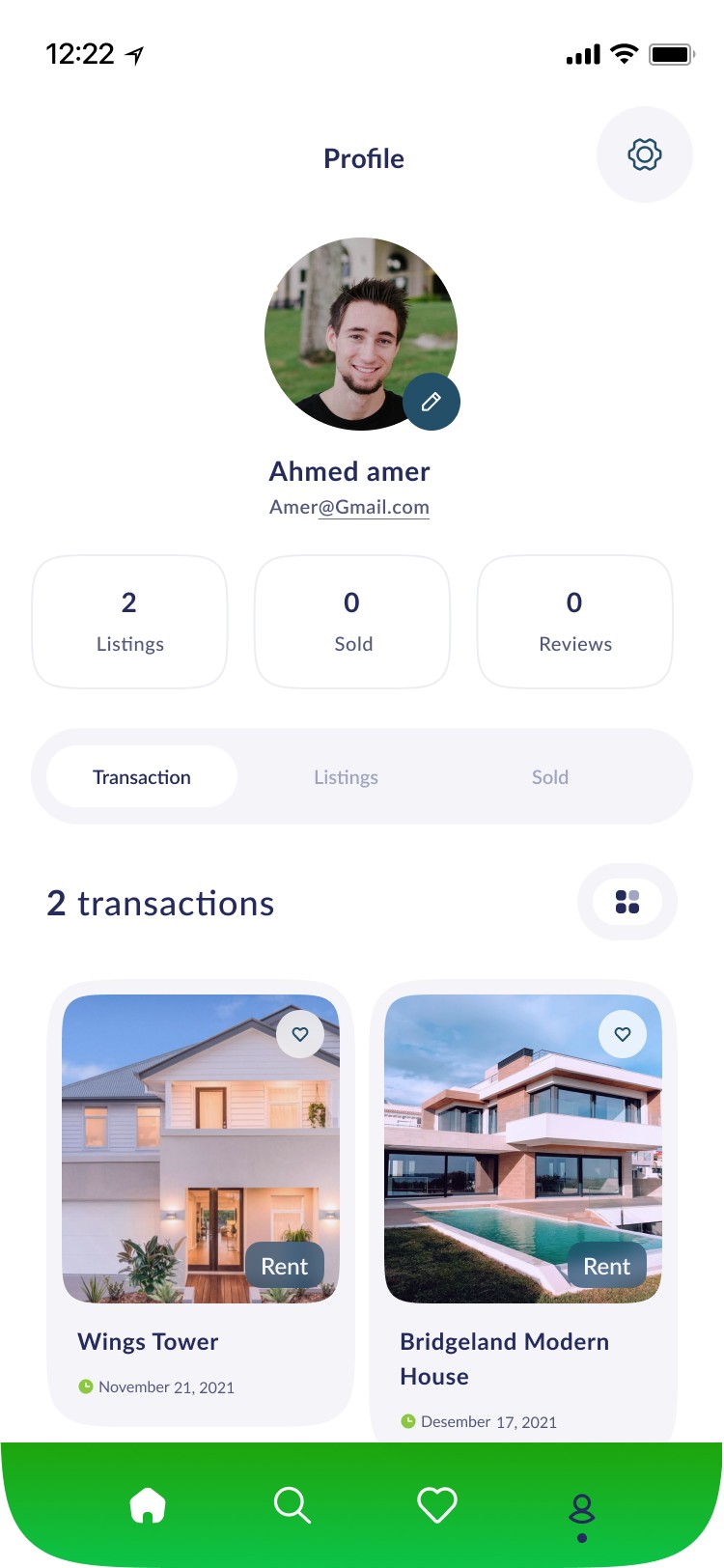
Task: Open search from the bottom navigation
Action: 292,1505
